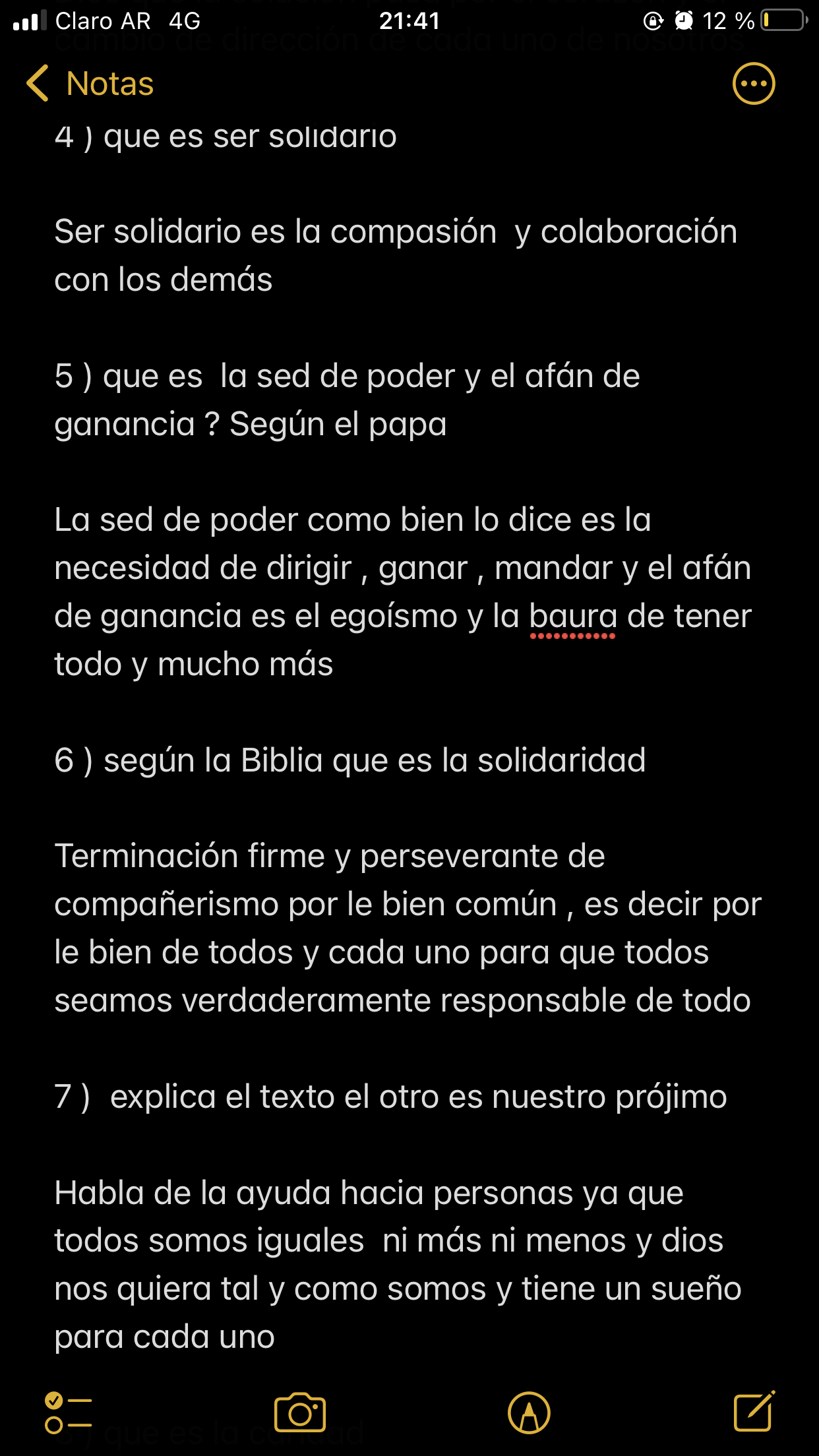Add a checklist to the note
This screenshot has height=1456, width=819.
[68, 1412]
